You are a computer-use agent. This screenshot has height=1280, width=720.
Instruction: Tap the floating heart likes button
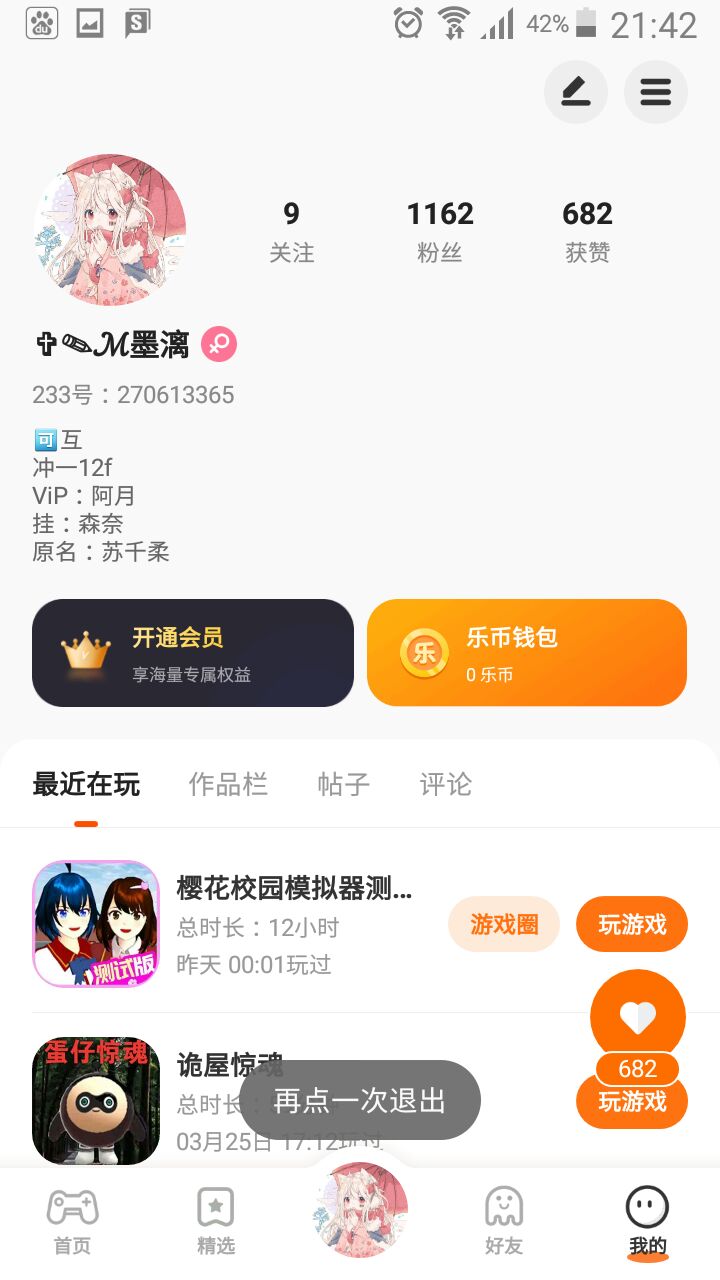pos(638,1018)
